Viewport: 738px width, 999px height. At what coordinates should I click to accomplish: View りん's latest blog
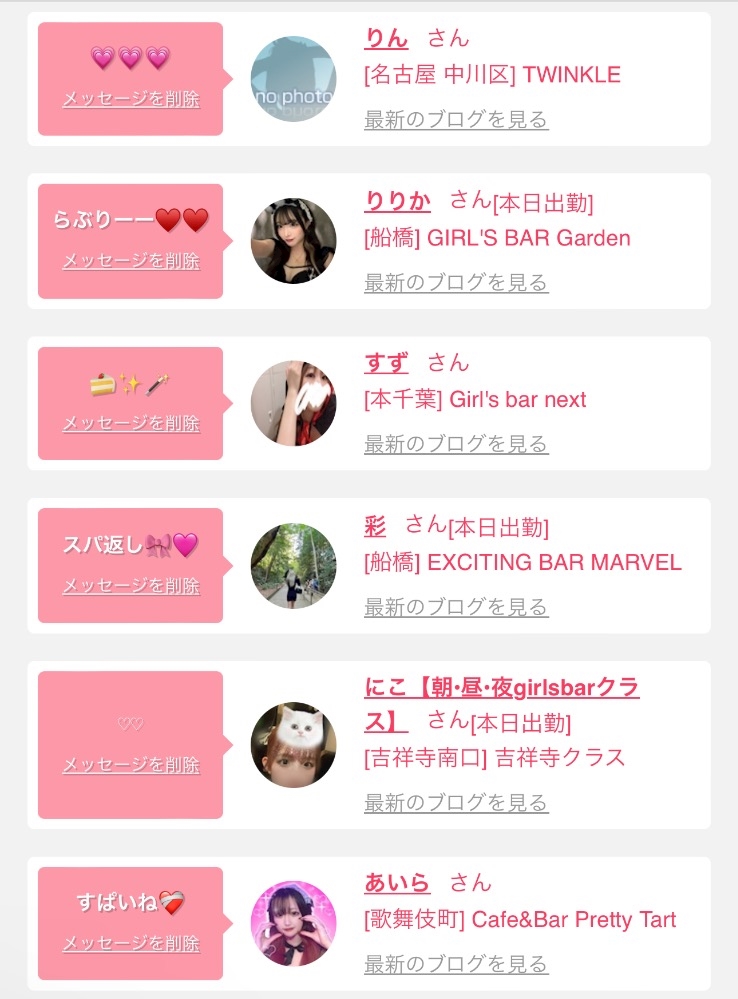tap(456, 119)
